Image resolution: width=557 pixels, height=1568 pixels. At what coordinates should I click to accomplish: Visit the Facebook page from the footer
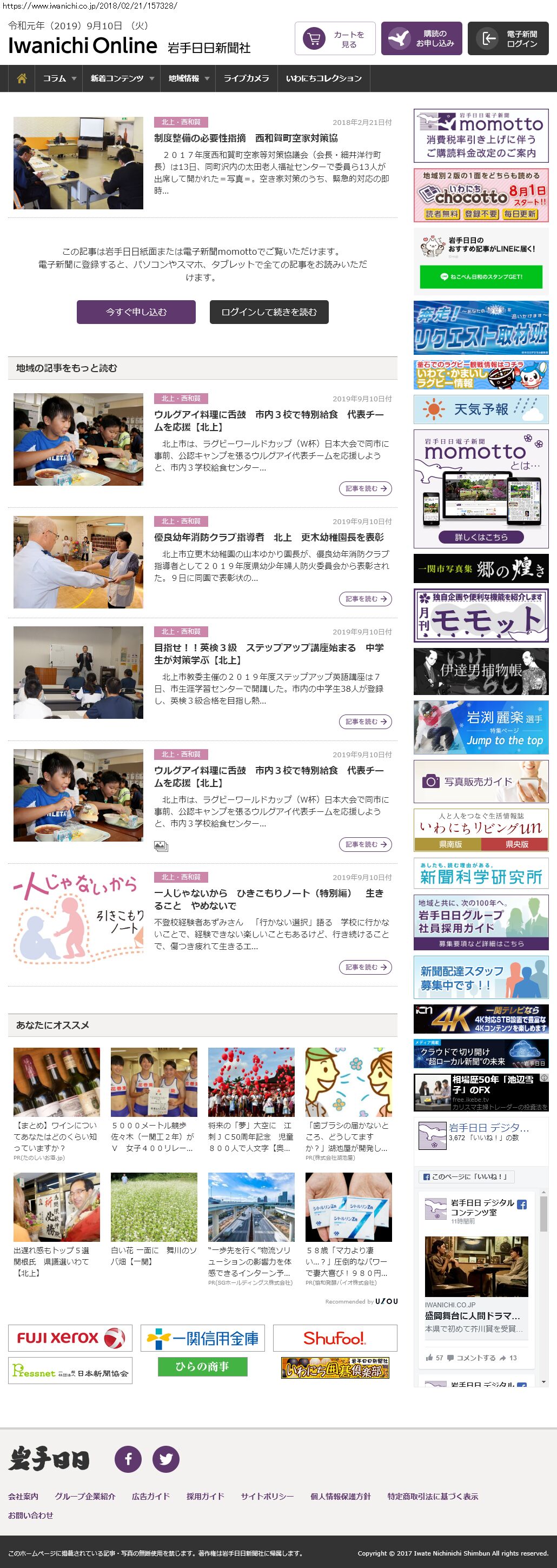[x=129, y=1459]
